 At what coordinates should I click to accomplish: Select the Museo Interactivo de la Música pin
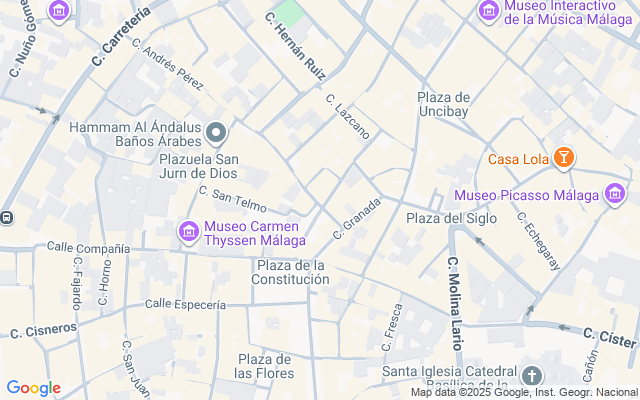(x=489, y=11)
